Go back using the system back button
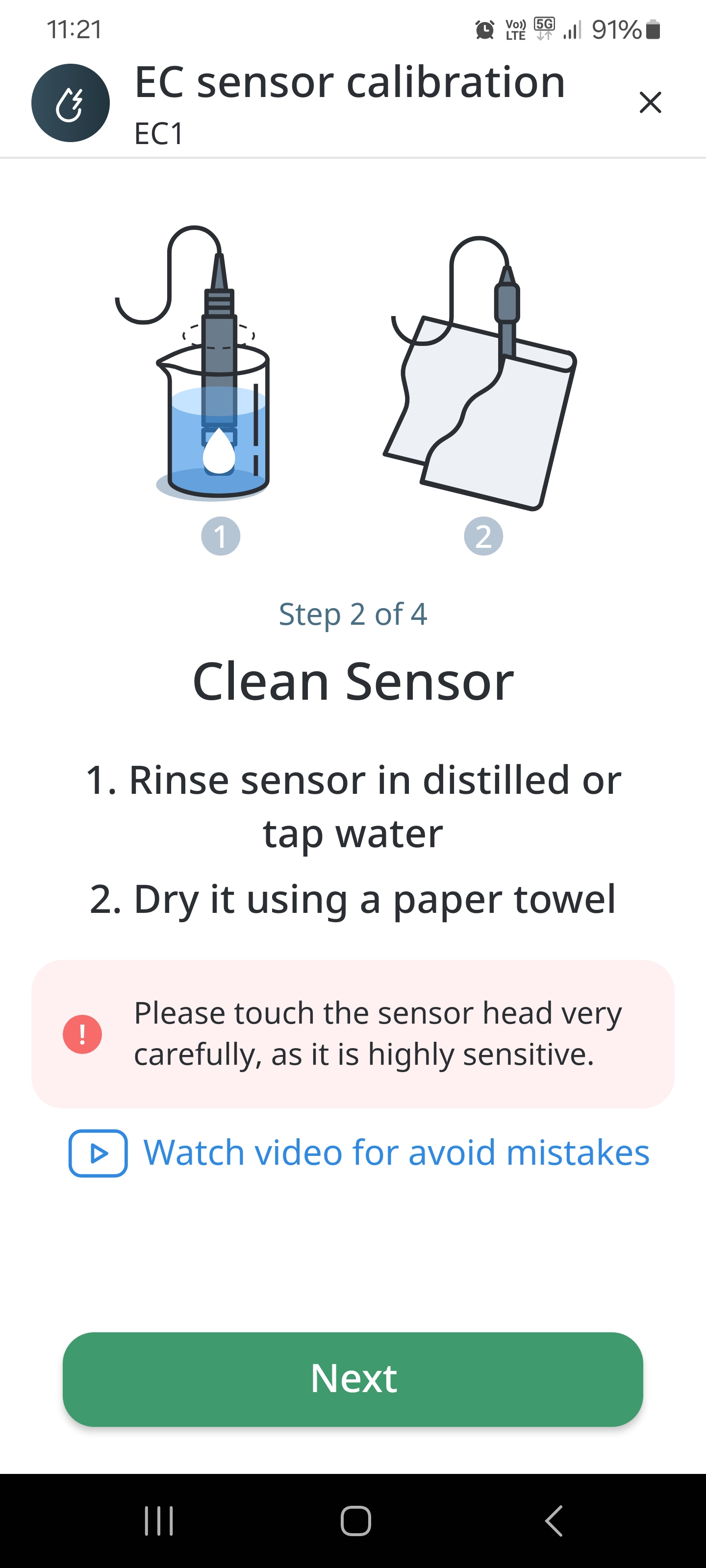Image resolution: width=706 pixels, height=1568 pixels. [553, 1520]
